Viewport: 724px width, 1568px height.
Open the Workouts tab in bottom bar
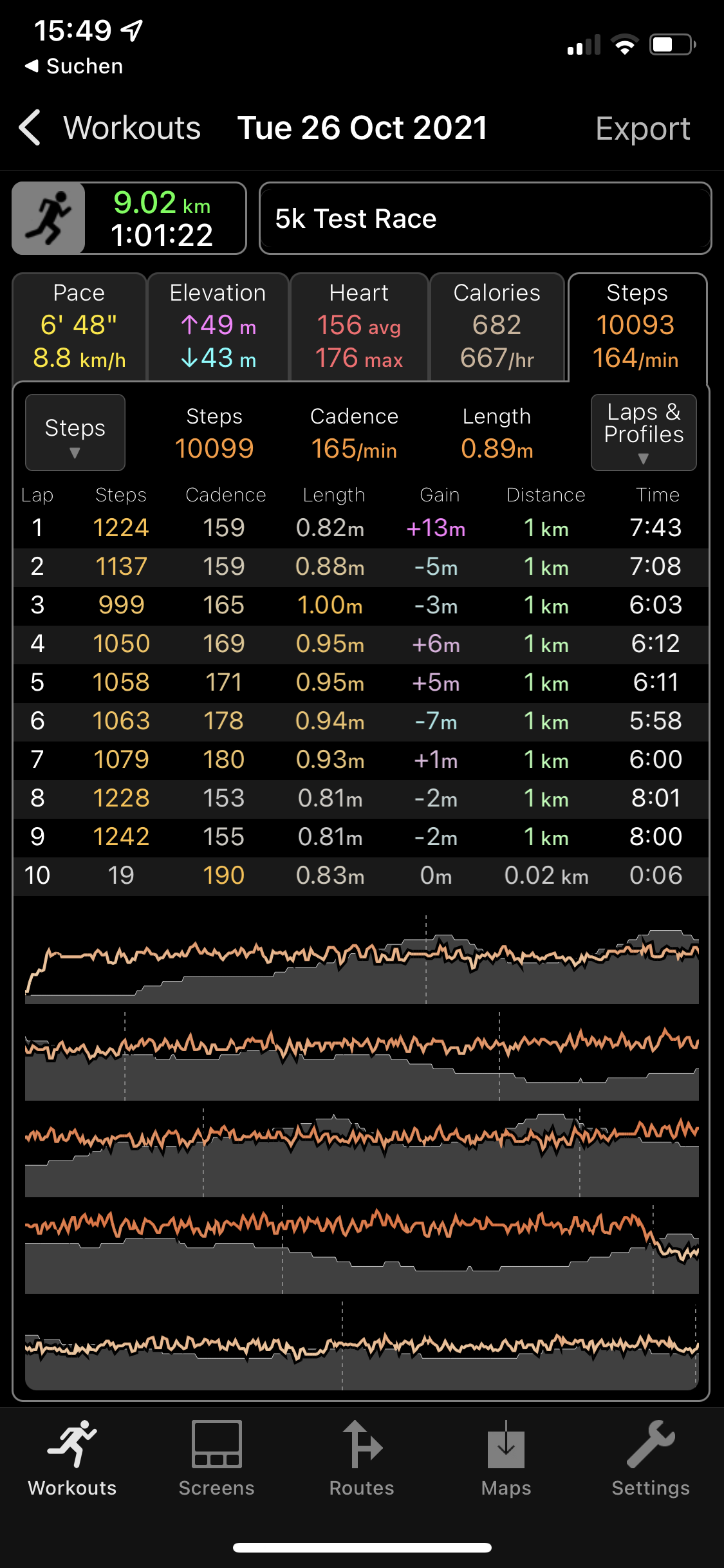click(72, 1459)
